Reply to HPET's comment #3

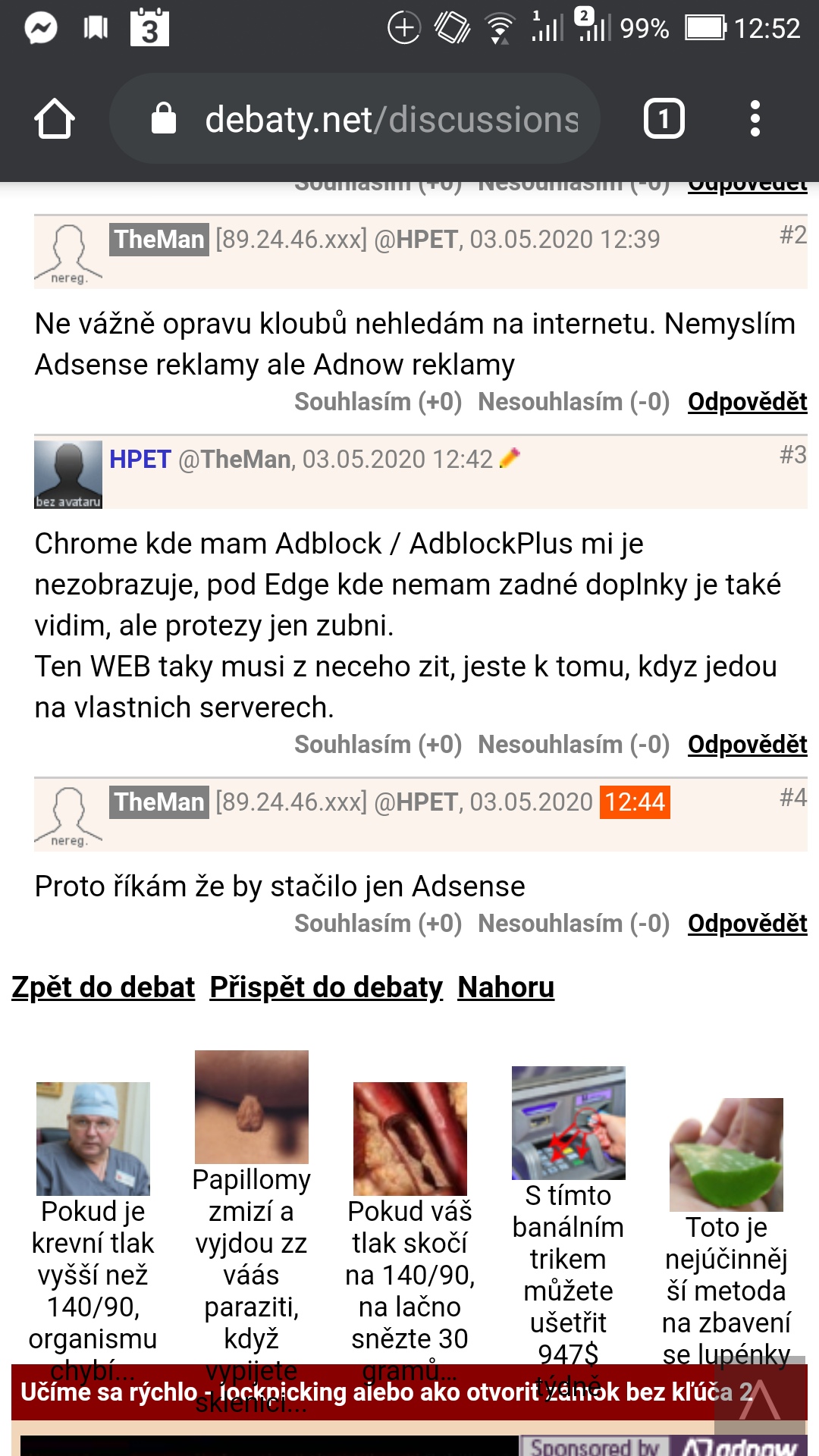pos(747,745)
